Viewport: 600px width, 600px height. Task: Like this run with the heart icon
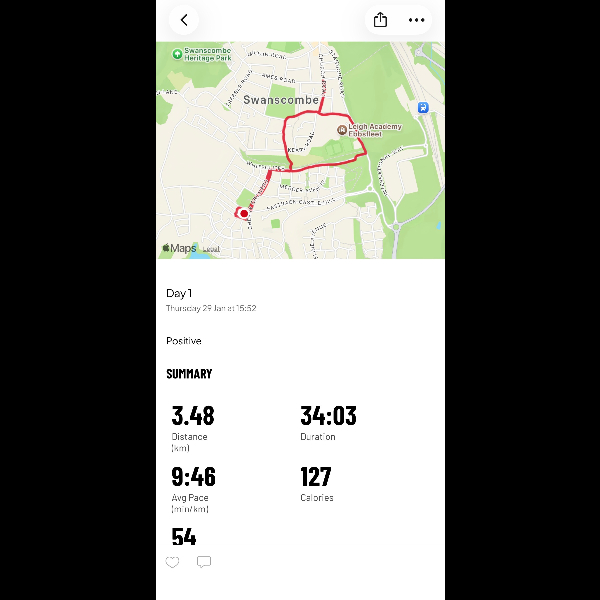coord(172,562)
